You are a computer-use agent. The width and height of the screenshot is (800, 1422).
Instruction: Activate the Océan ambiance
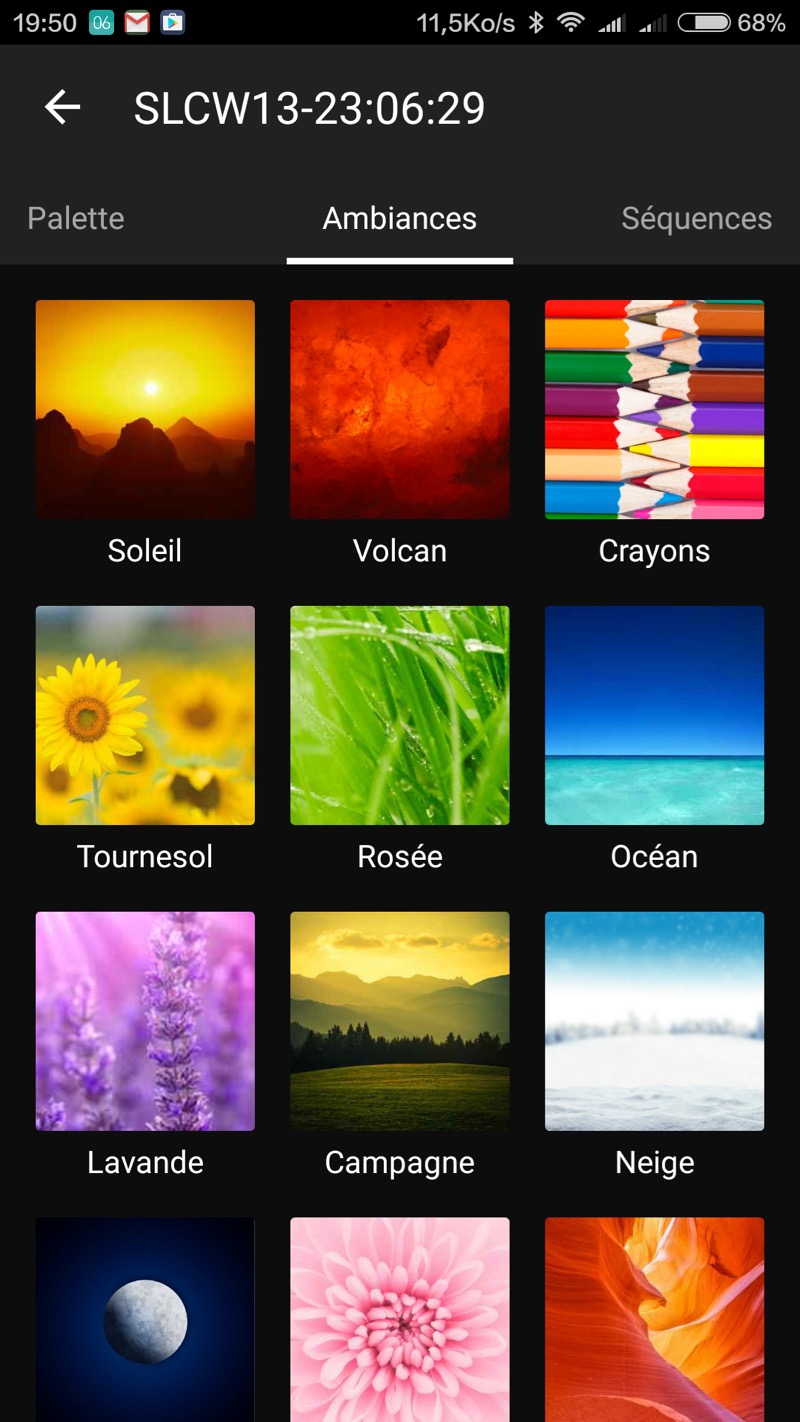tap(654, 715)
